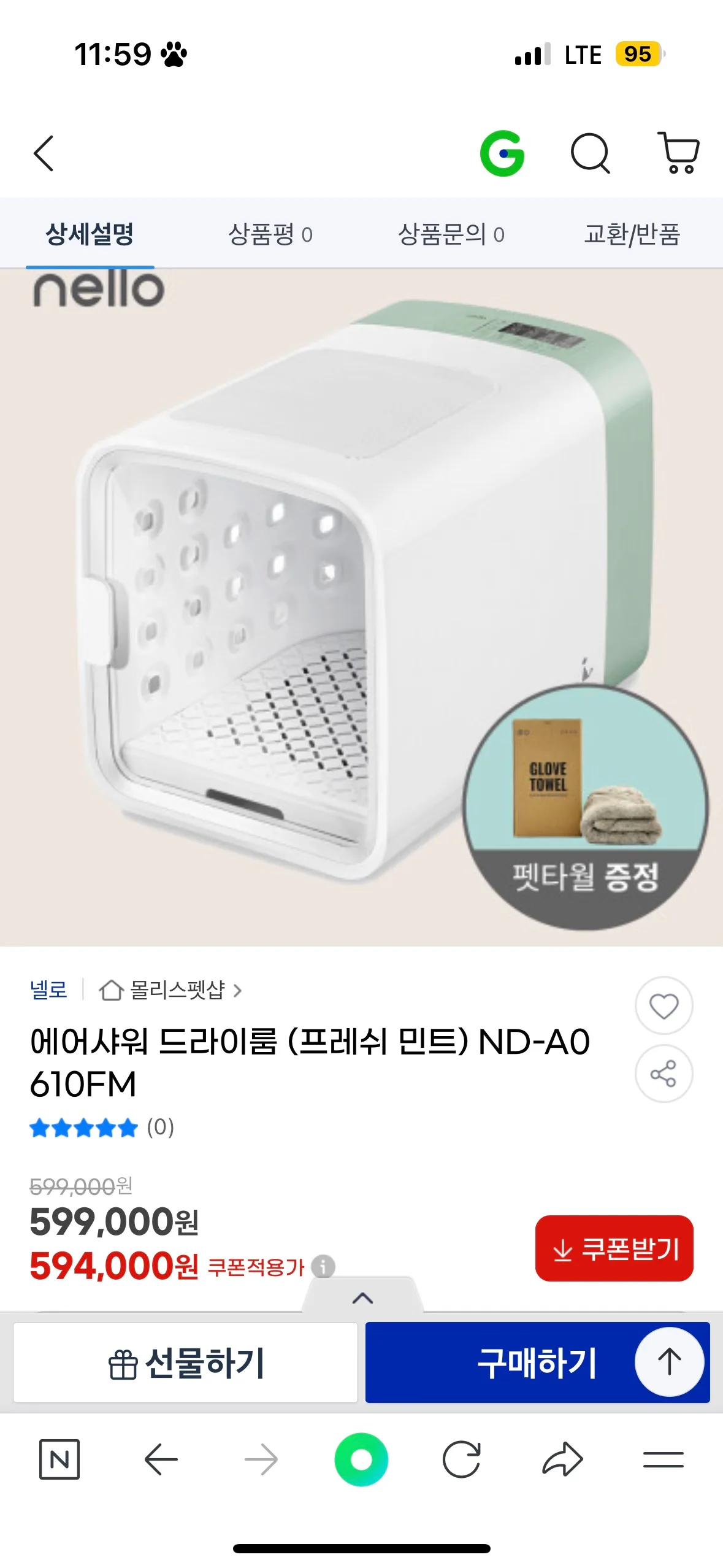Click the green G logo
The height and width of the screenshot is (1568, 723).
[x=505, y=153]
